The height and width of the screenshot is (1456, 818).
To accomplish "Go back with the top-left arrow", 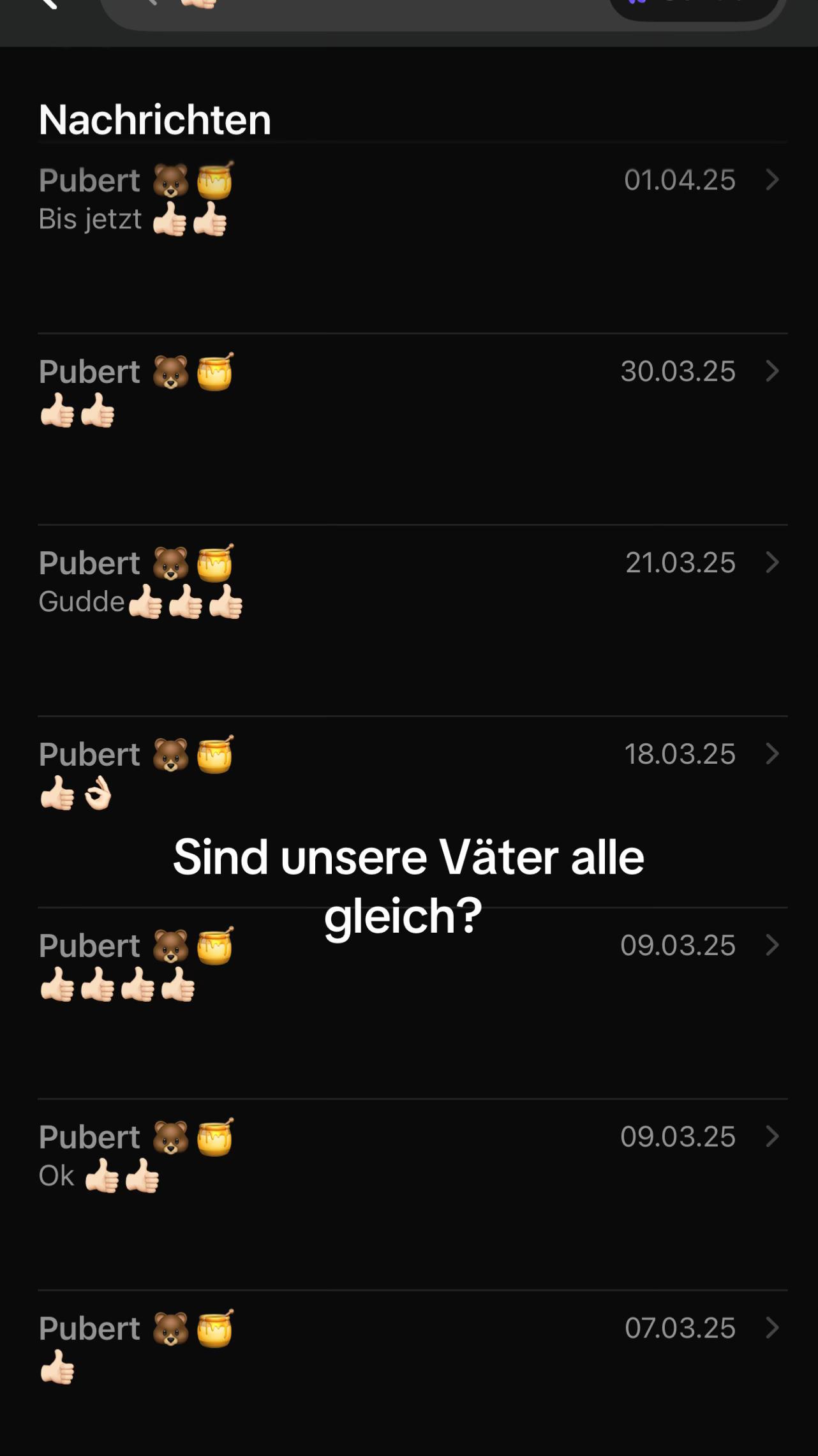I will click(x=48, y=4).
